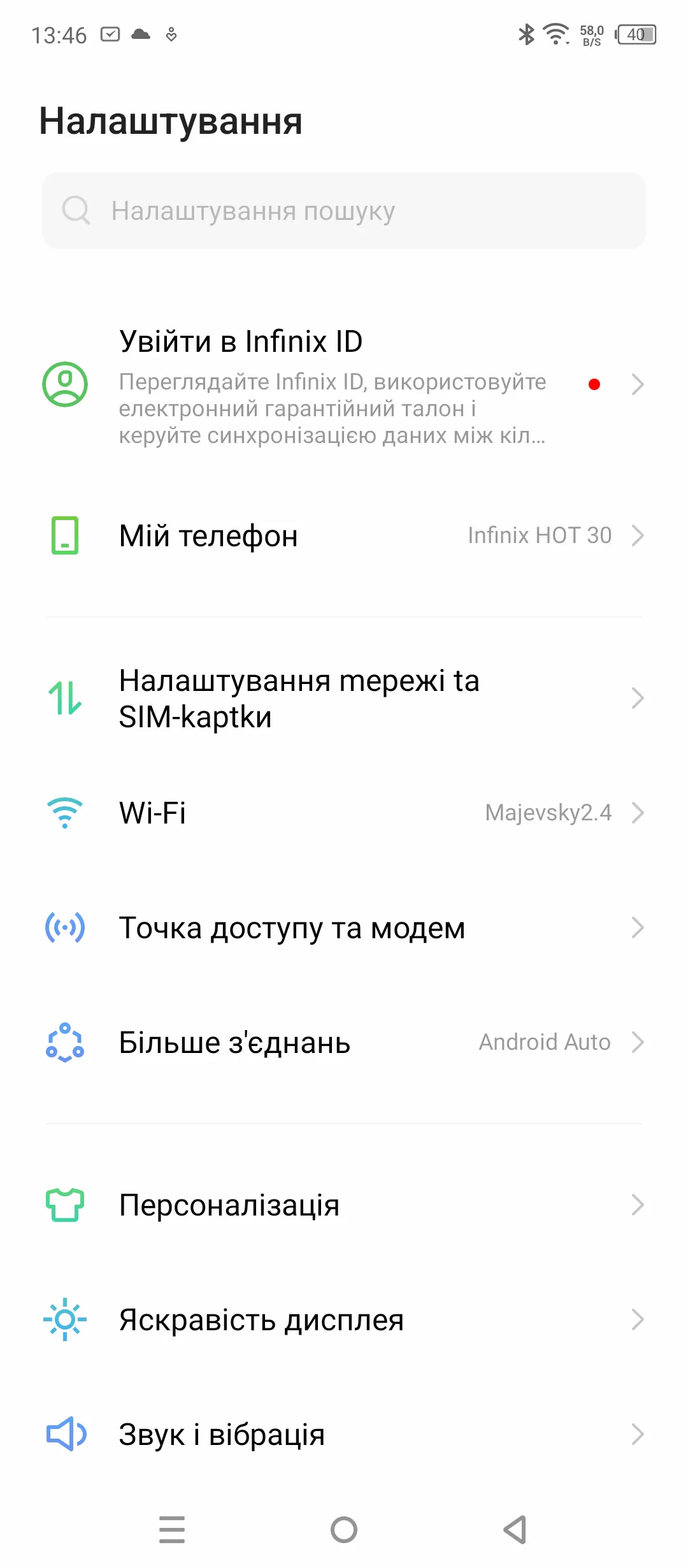Open Більше з'єднань

click(344, 1043)
